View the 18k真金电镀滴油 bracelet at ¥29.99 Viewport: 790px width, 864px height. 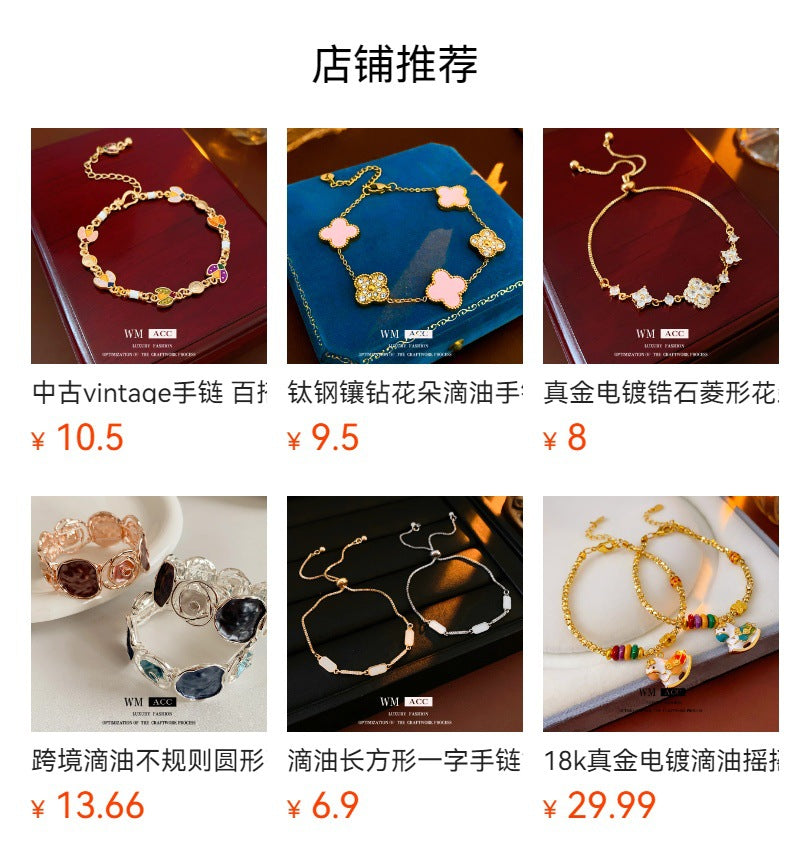pos(660,614)
